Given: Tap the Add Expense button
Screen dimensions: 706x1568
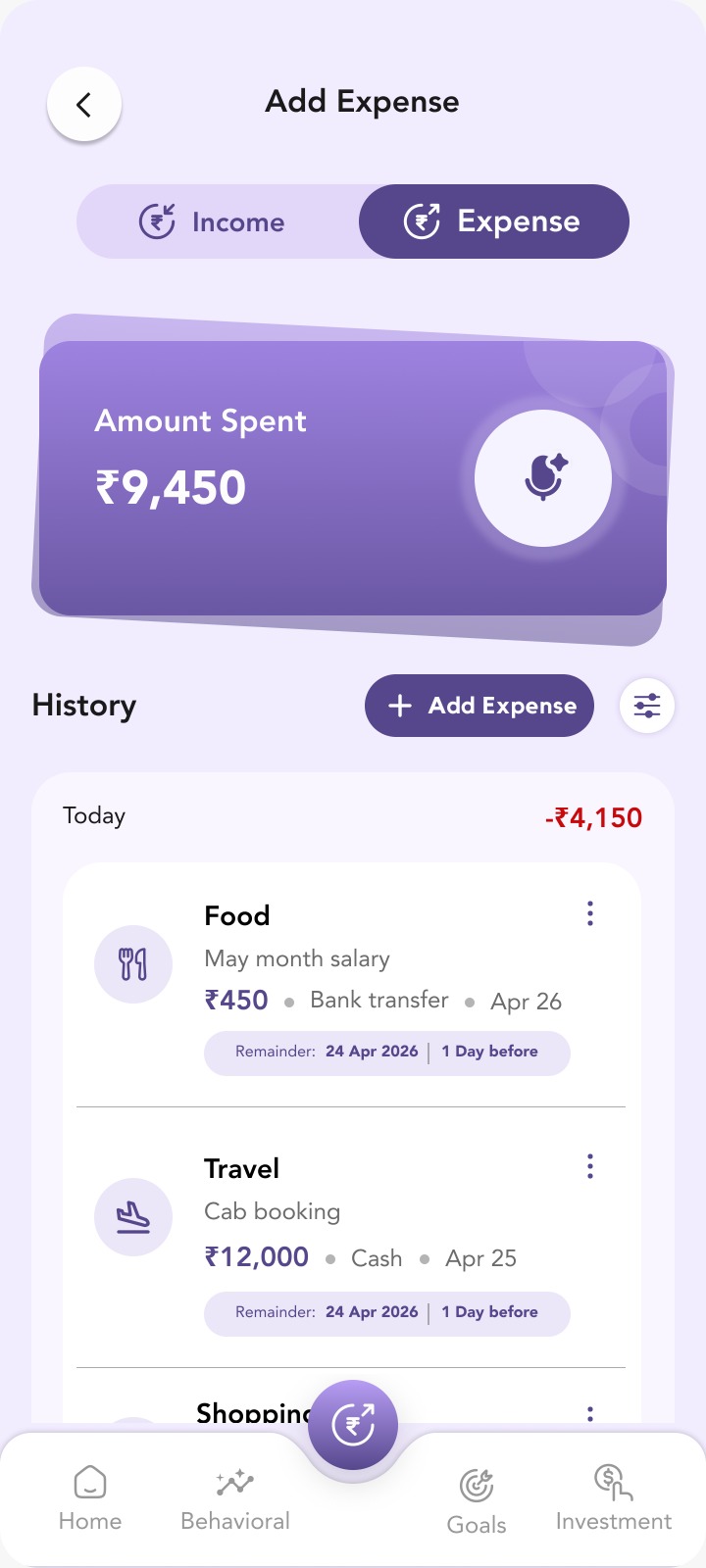Looking at the screenshot, I should [479, 706].
